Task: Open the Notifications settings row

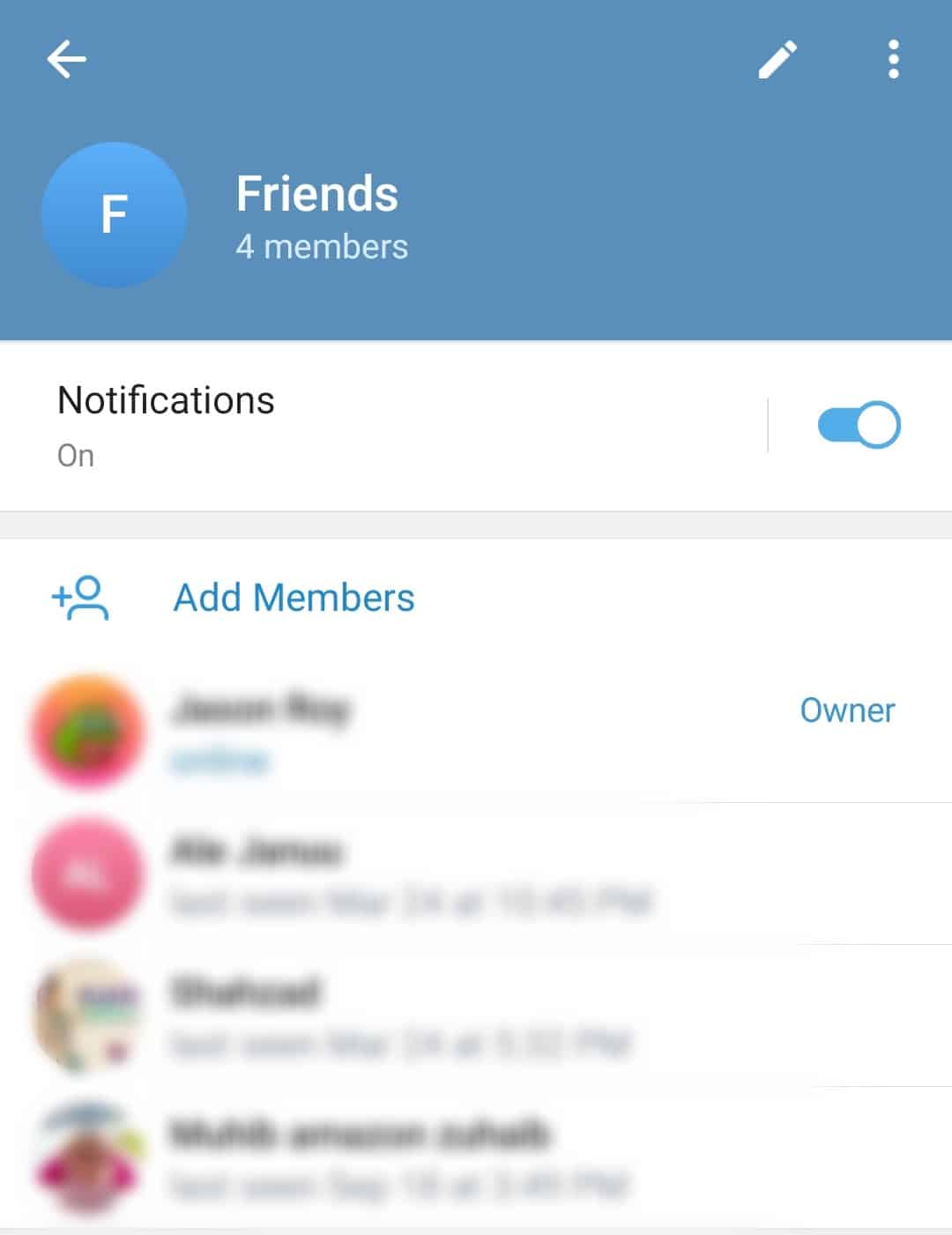Action: coord(353,426)
